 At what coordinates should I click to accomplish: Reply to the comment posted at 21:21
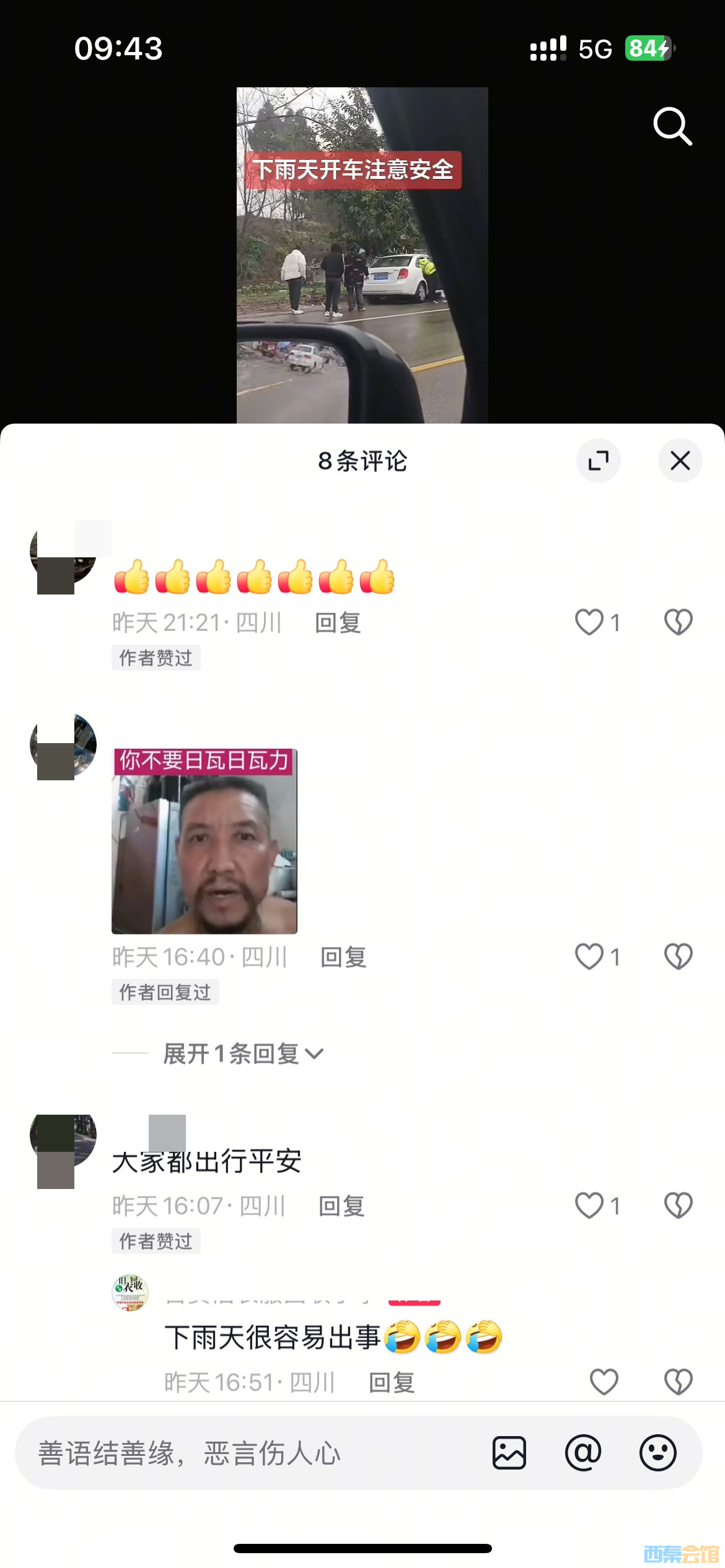tap(338, 623)
